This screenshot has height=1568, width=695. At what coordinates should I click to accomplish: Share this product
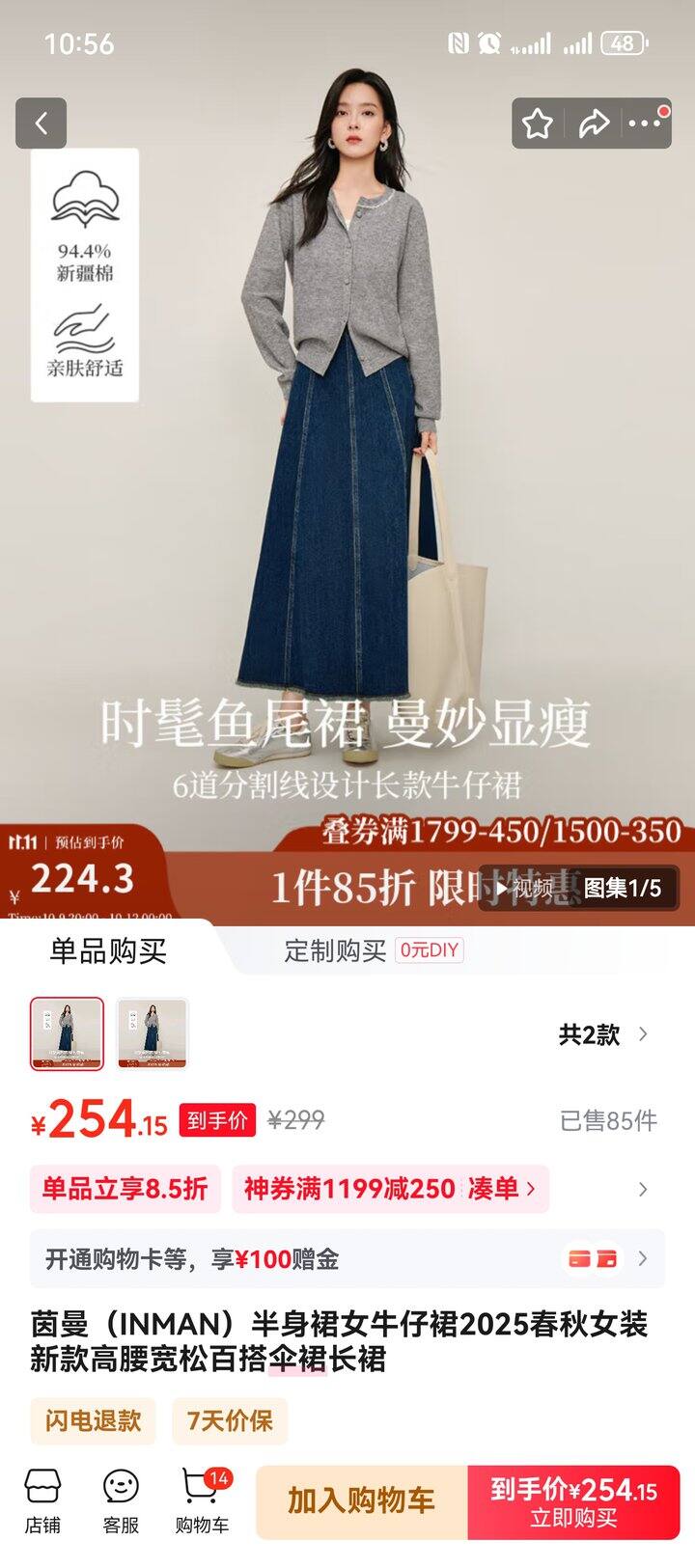(x=593, y=124)
